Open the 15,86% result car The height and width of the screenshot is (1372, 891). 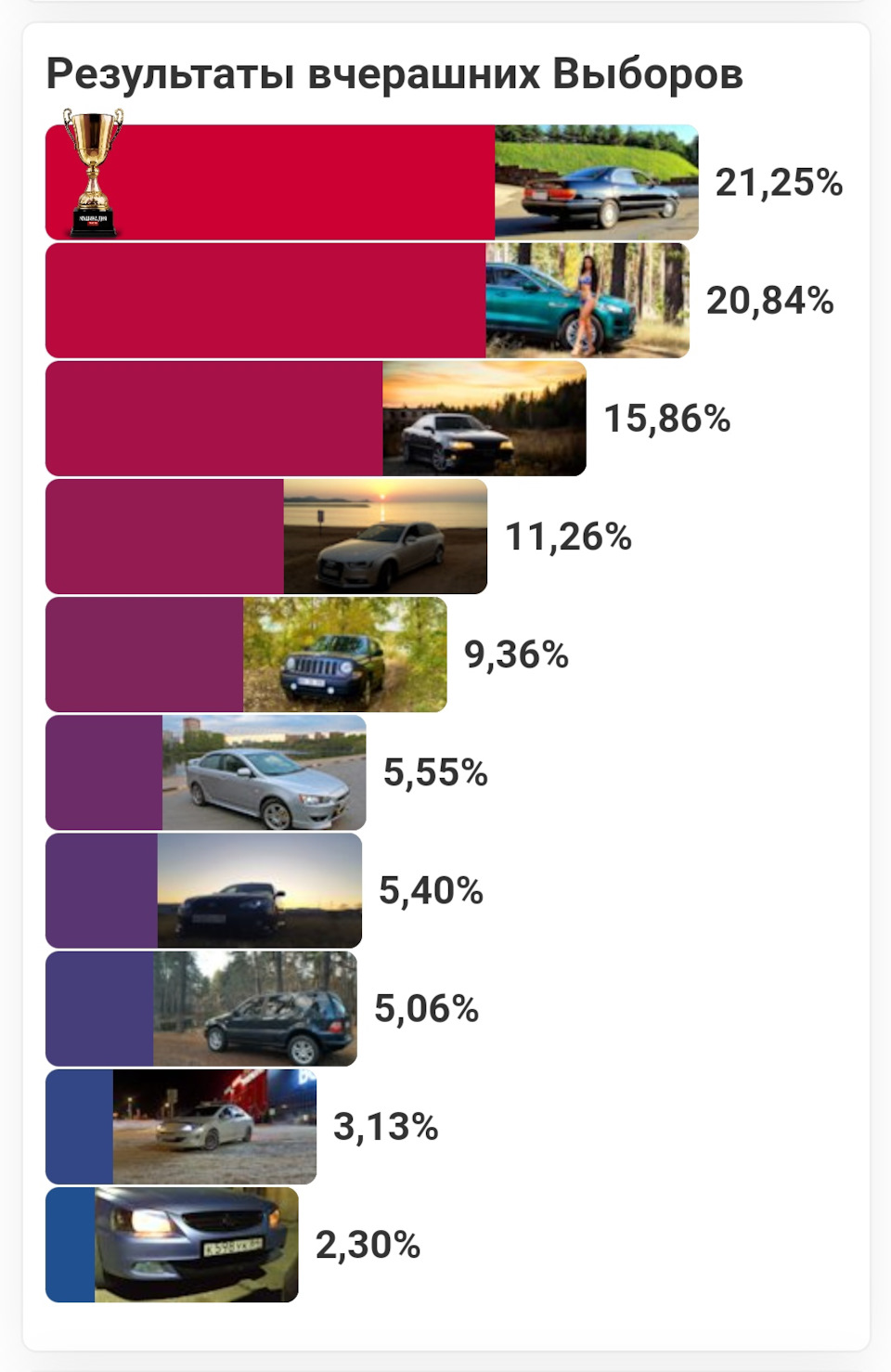pyautogui.click(x=484, y=419)
